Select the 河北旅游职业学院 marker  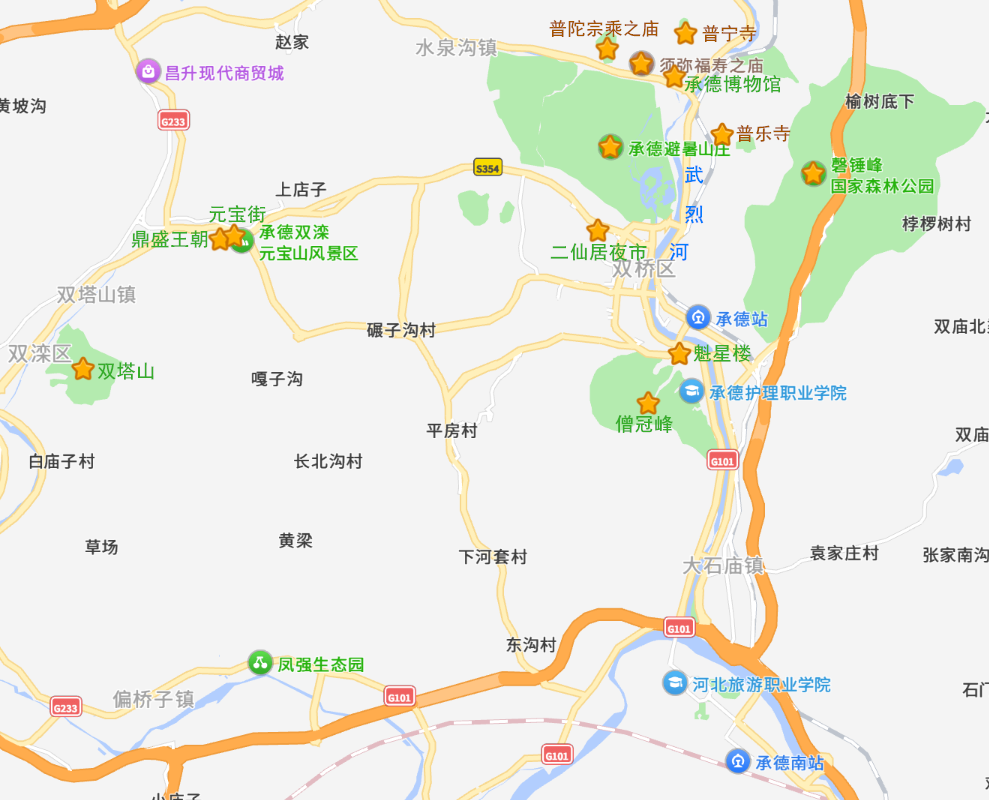point(675,683)
